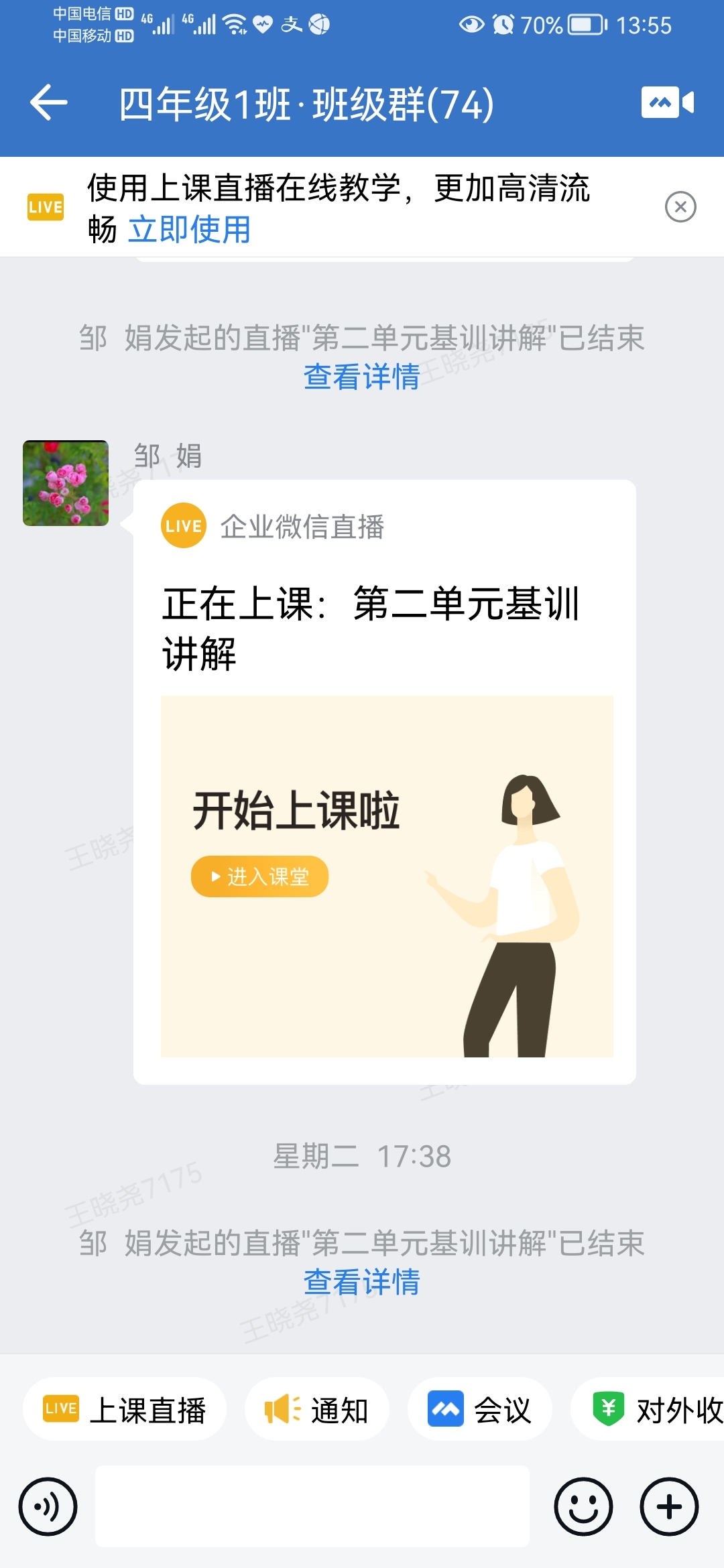The width and height of the screenshot is (724, 1568).
Task: Open the 通知 shortcut chip
Action: 316,1409
